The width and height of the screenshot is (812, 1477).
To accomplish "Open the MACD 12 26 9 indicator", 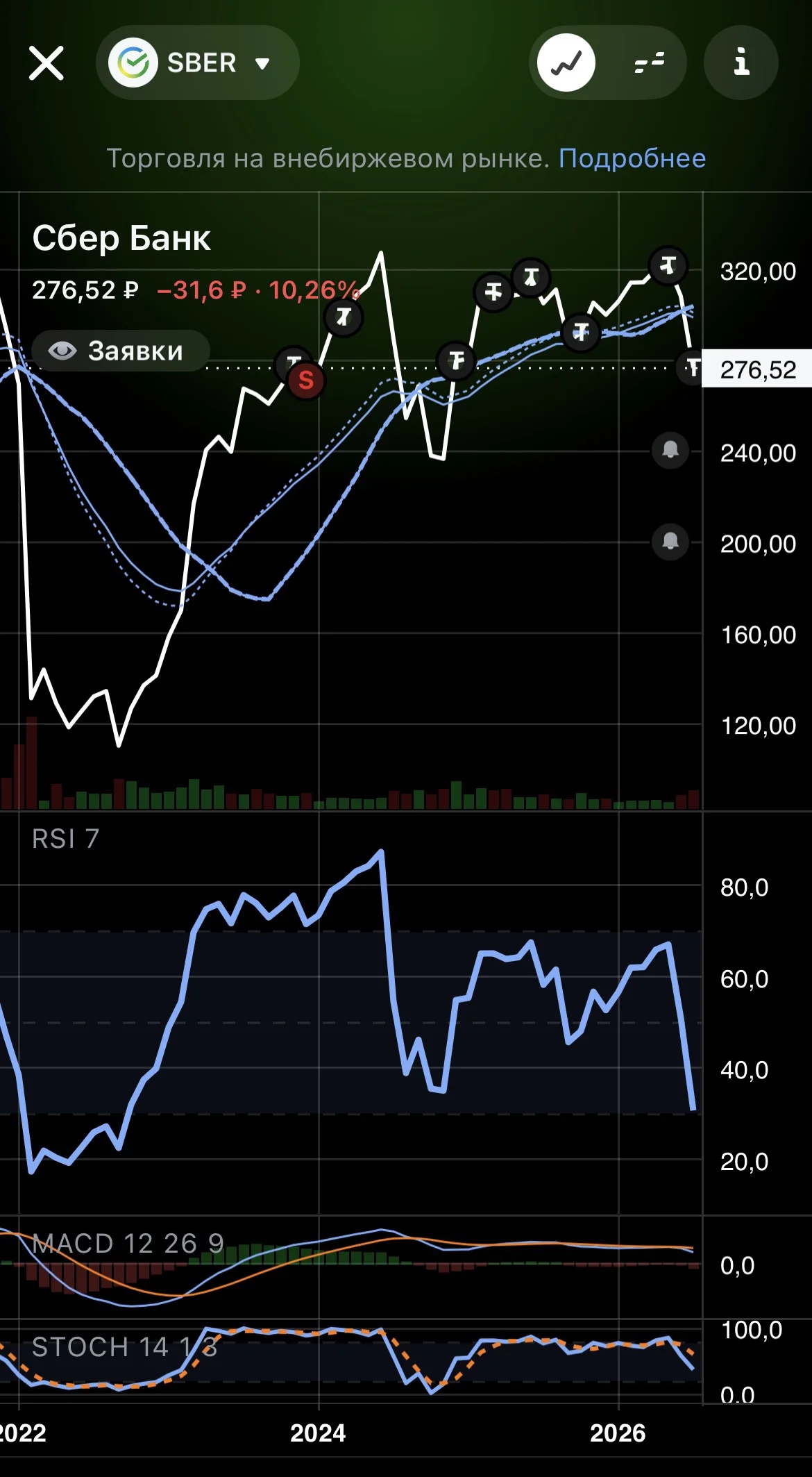I will click(128, 1243).
